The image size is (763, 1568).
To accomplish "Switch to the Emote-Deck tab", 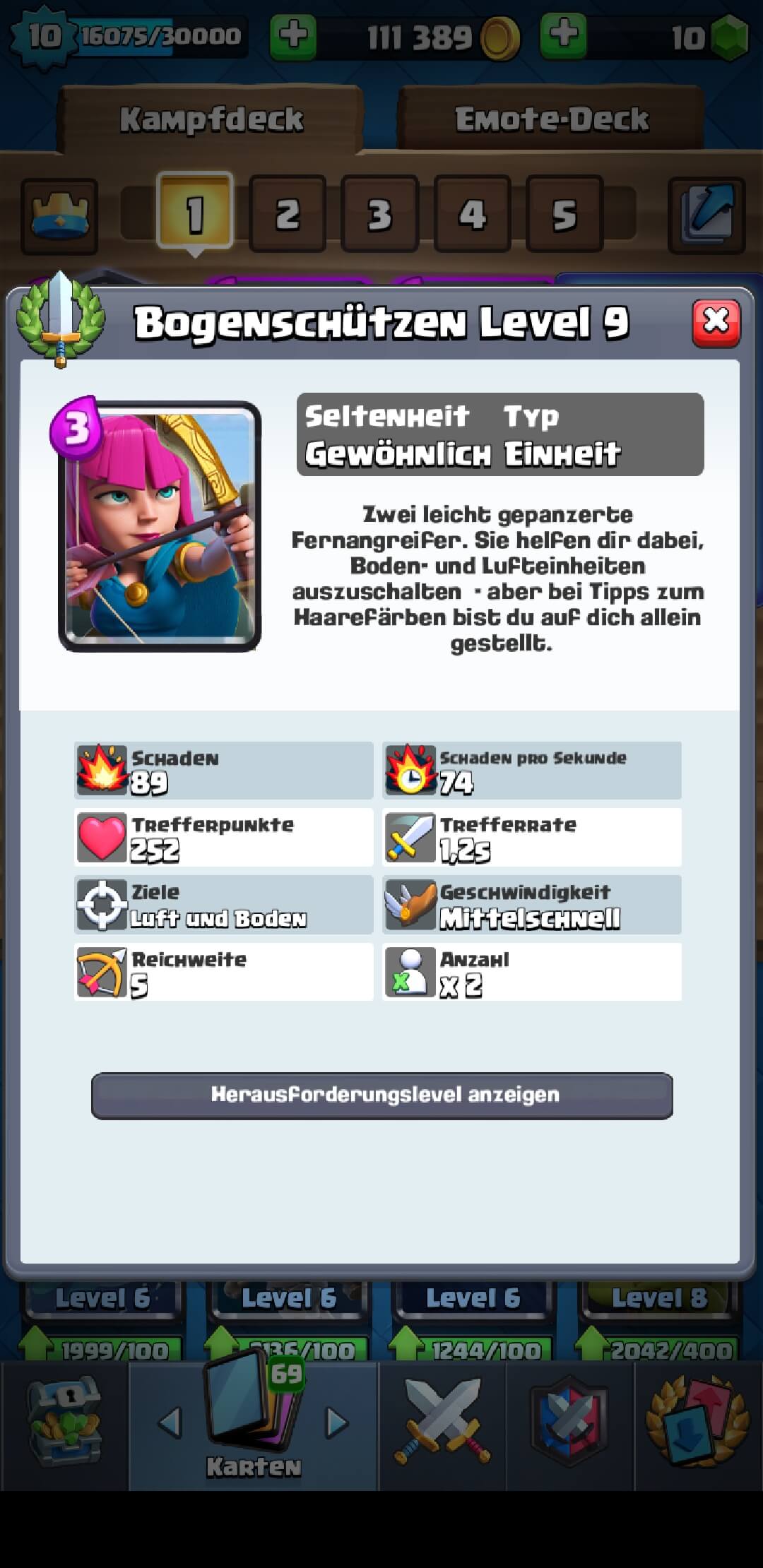I will [551, 119].
